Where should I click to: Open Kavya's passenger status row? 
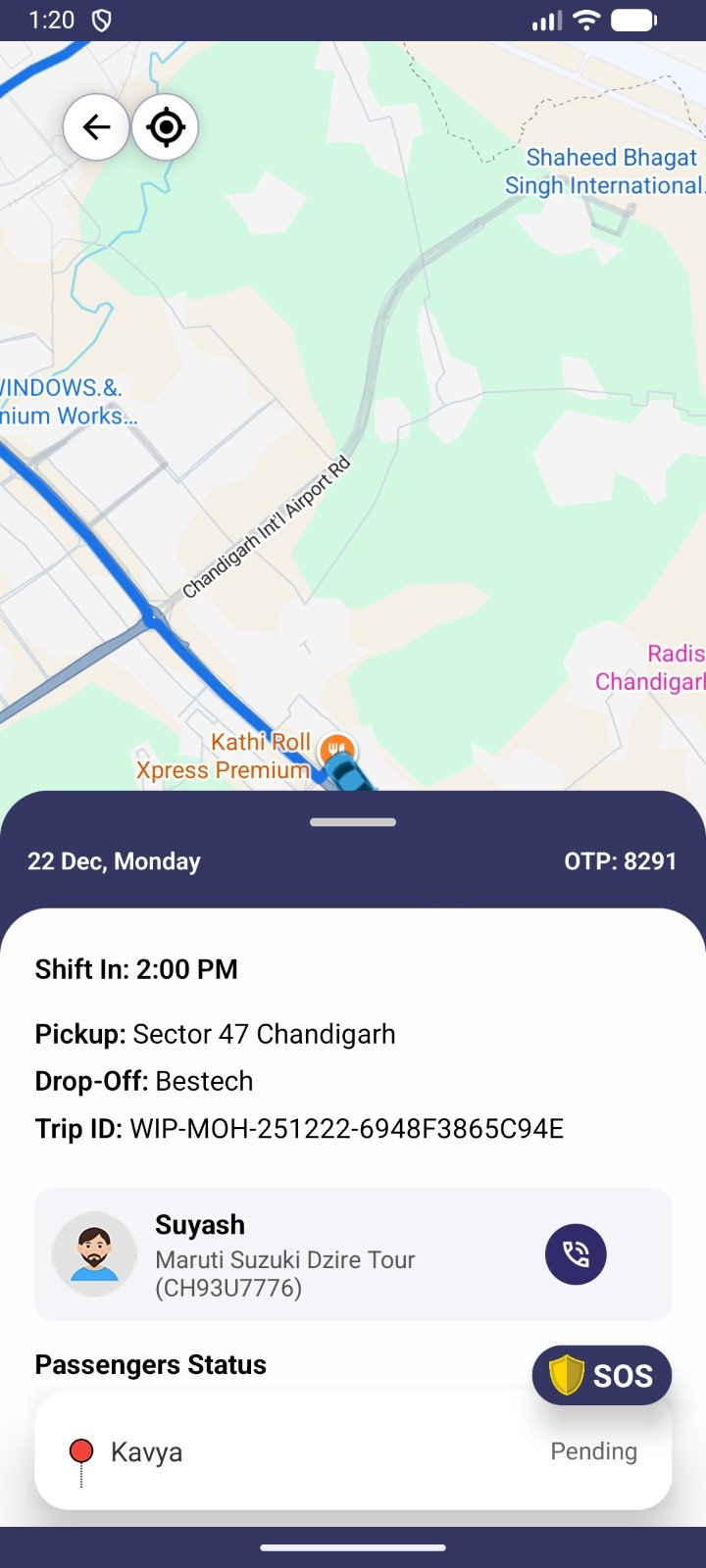point(353,1451)
